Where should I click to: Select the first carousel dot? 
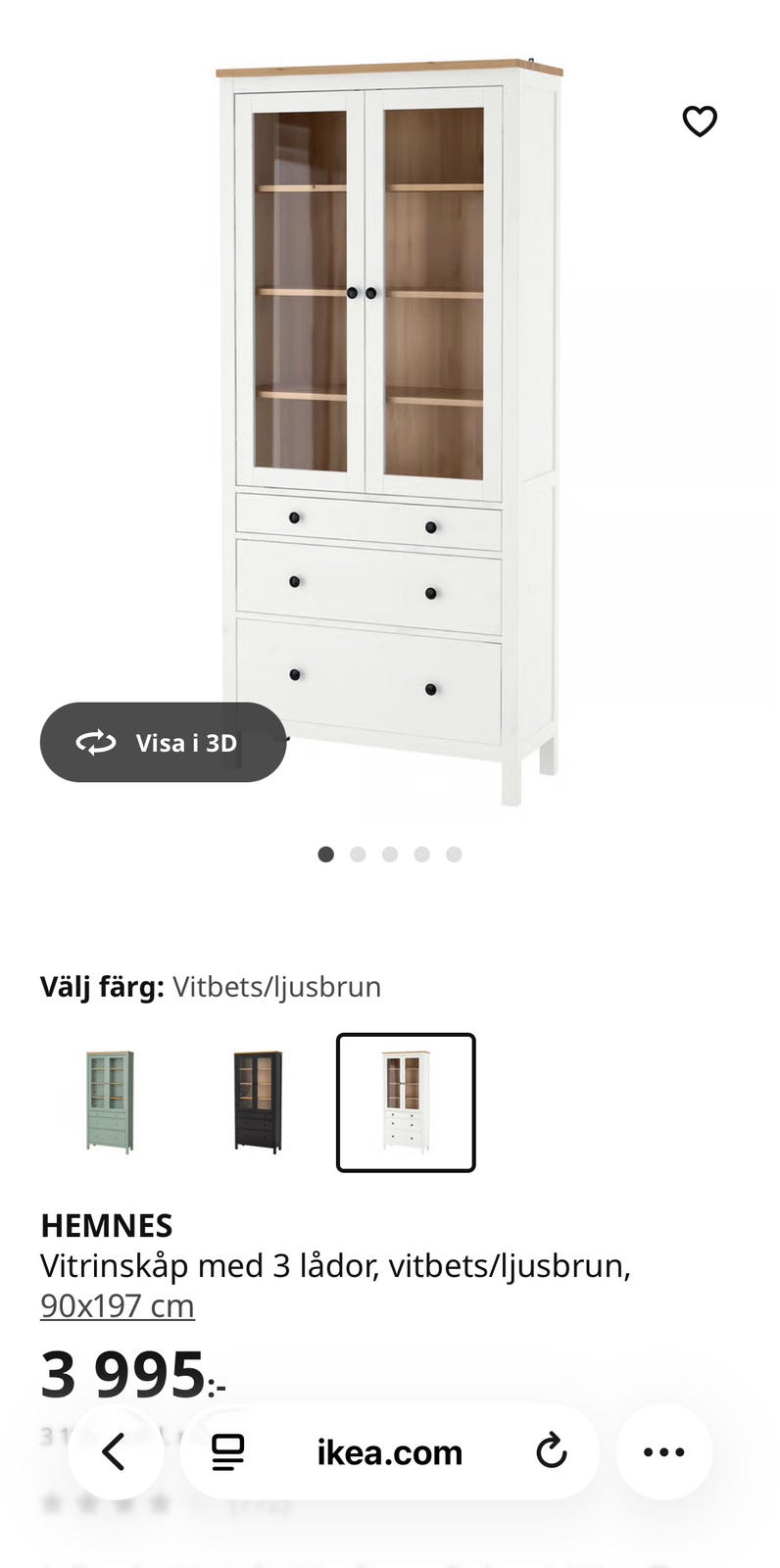(x=325, y=854)
